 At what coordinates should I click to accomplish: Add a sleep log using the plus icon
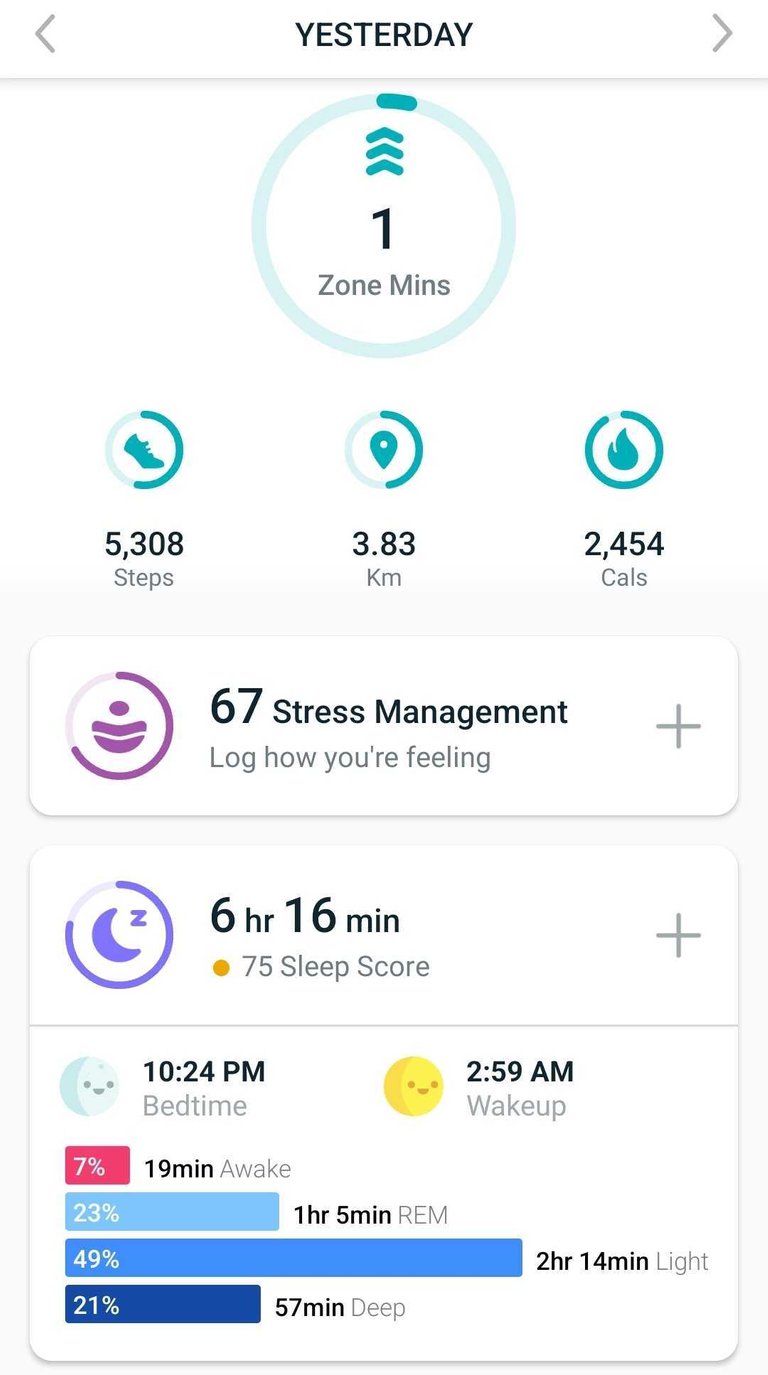[678, 935]
